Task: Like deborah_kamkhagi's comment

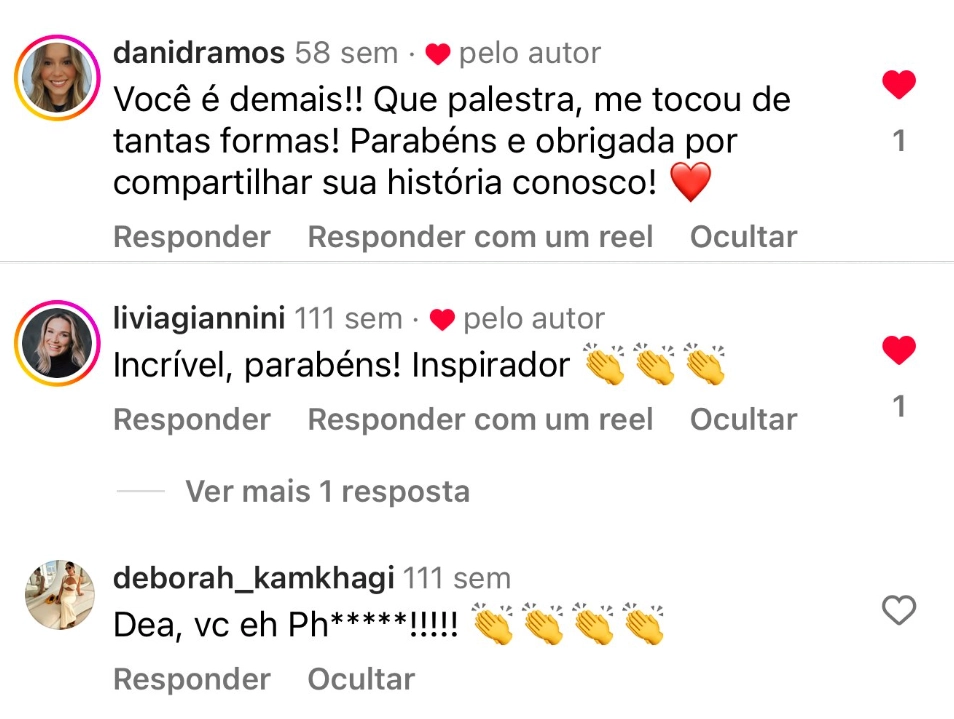Action: [x=899, y=610]
